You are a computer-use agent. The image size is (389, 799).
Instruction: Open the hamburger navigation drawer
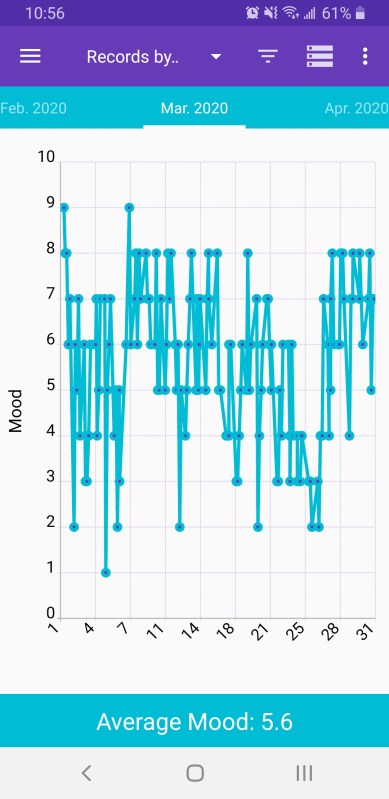30,56
